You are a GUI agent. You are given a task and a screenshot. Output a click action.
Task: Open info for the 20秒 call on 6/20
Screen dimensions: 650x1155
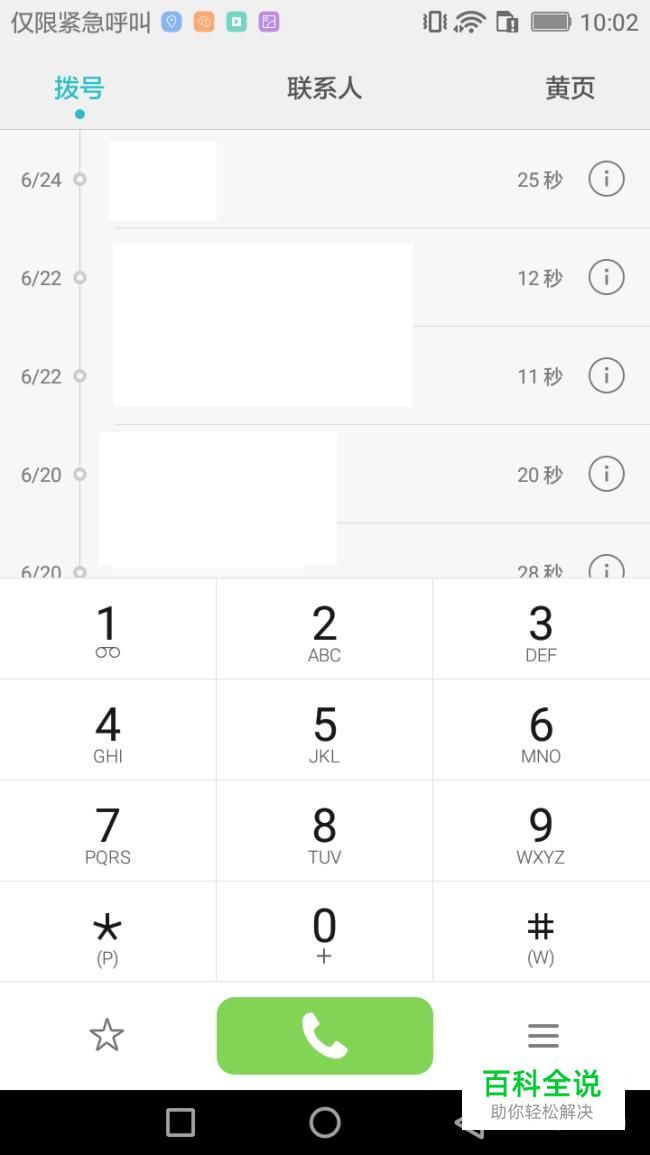(606, 473)
